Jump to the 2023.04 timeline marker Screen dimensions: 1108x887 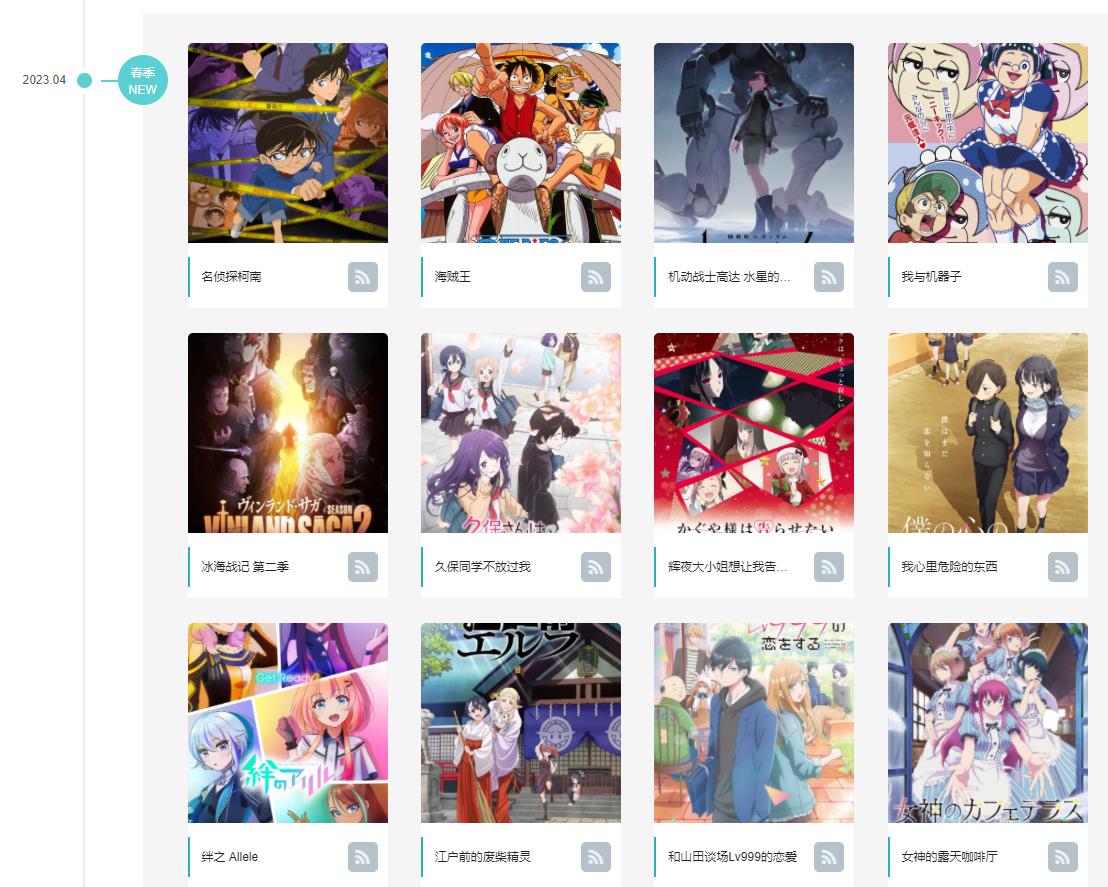coord(84,80)
